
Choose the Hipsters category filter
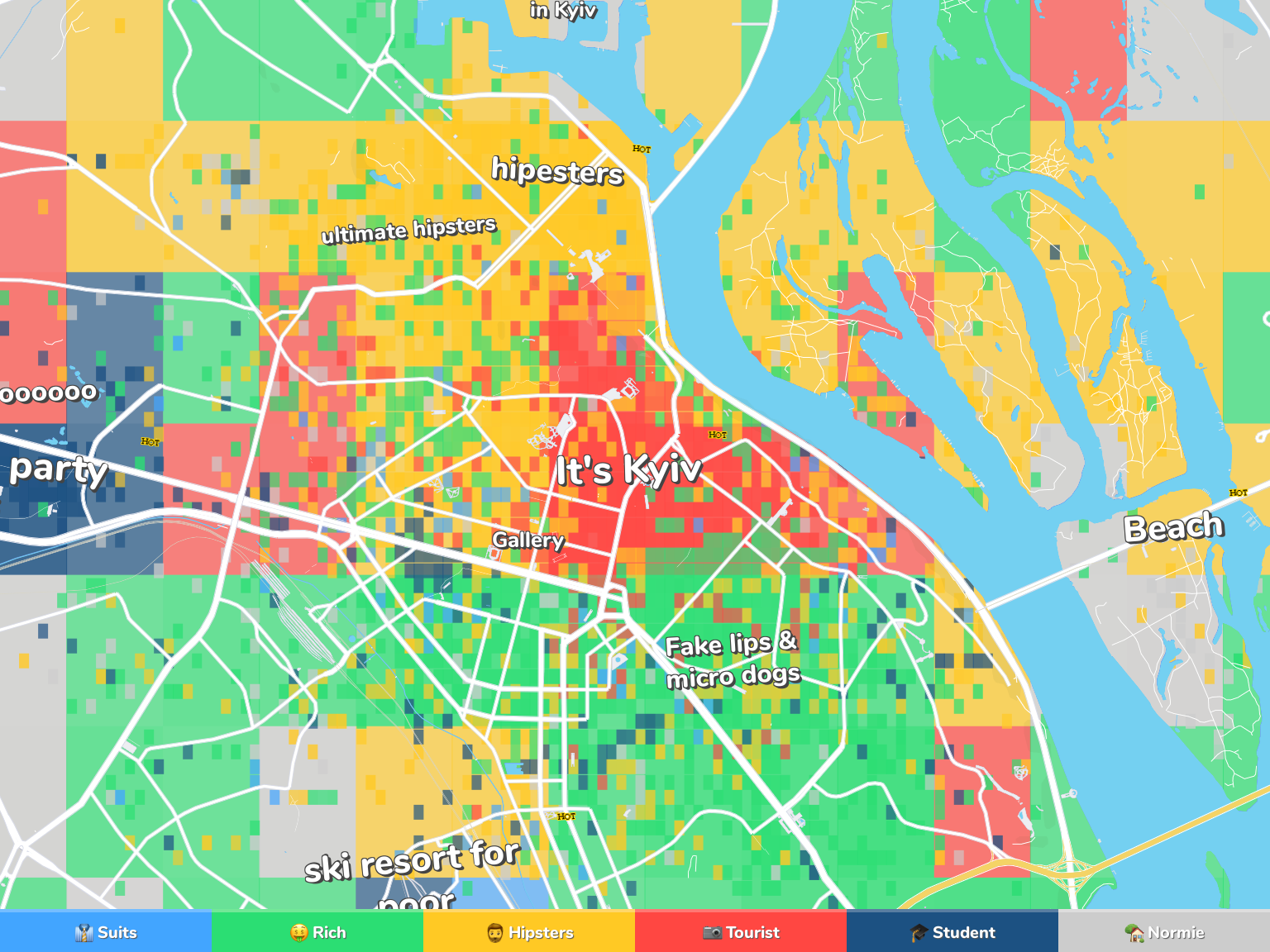pos(529,931)
